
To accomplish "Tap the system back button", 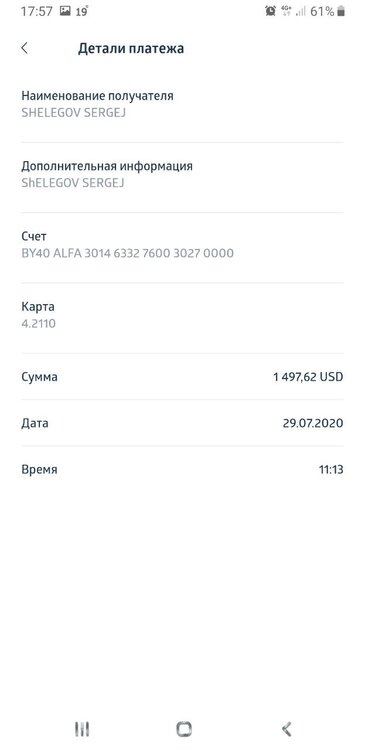I will tap(286, 729).
